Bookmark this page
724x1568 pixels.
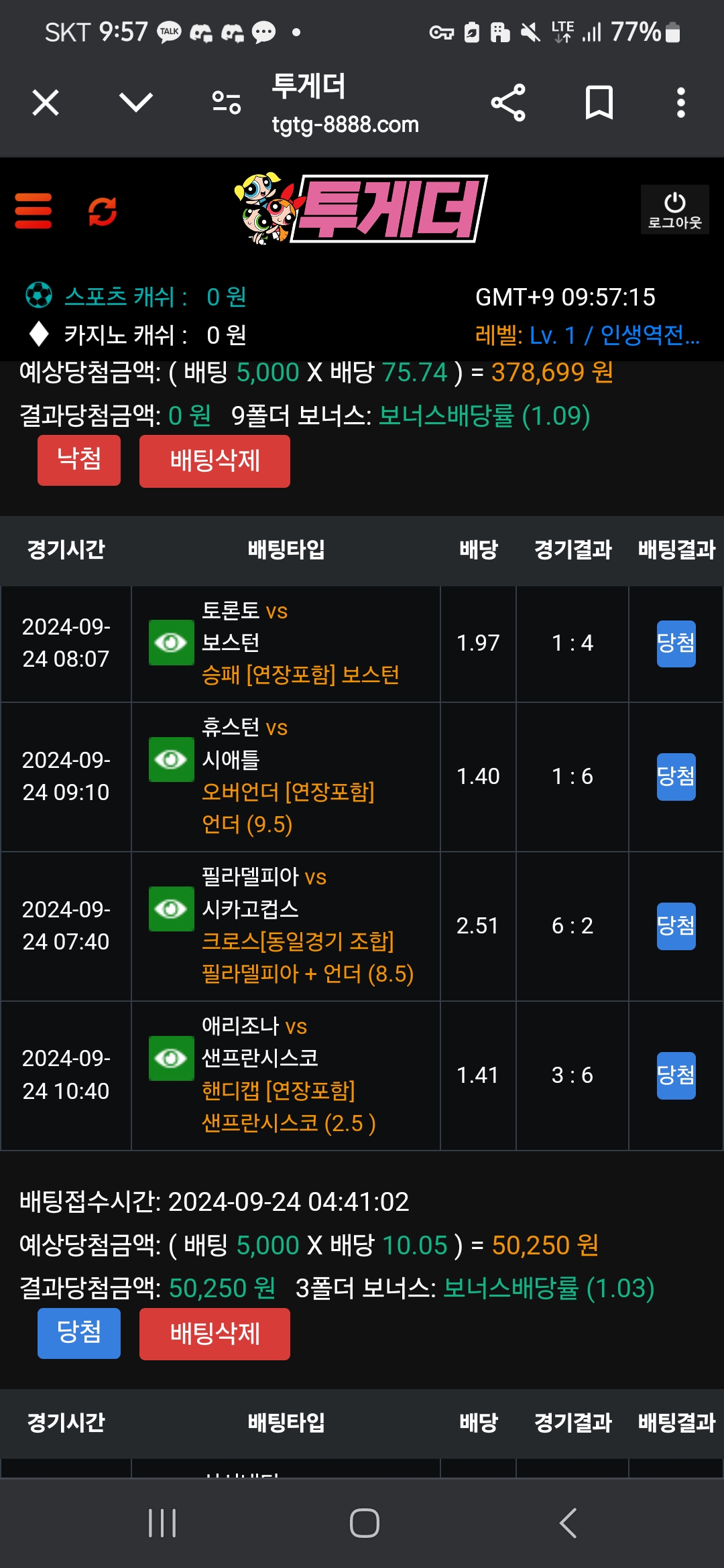(599, 103)
